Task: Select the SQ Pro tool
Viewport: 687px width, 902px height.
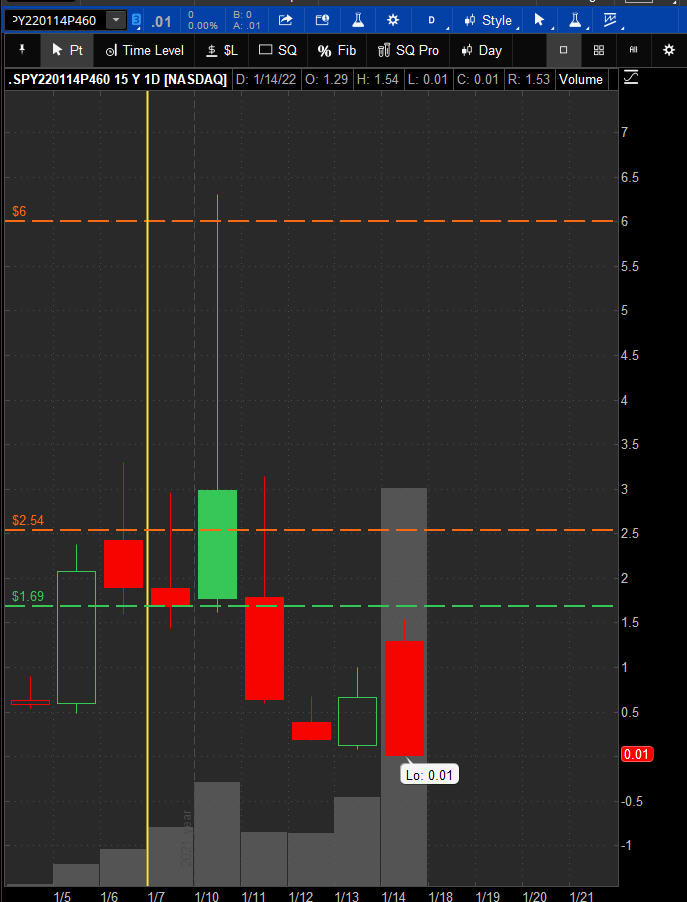Action: tap(408, 50)
